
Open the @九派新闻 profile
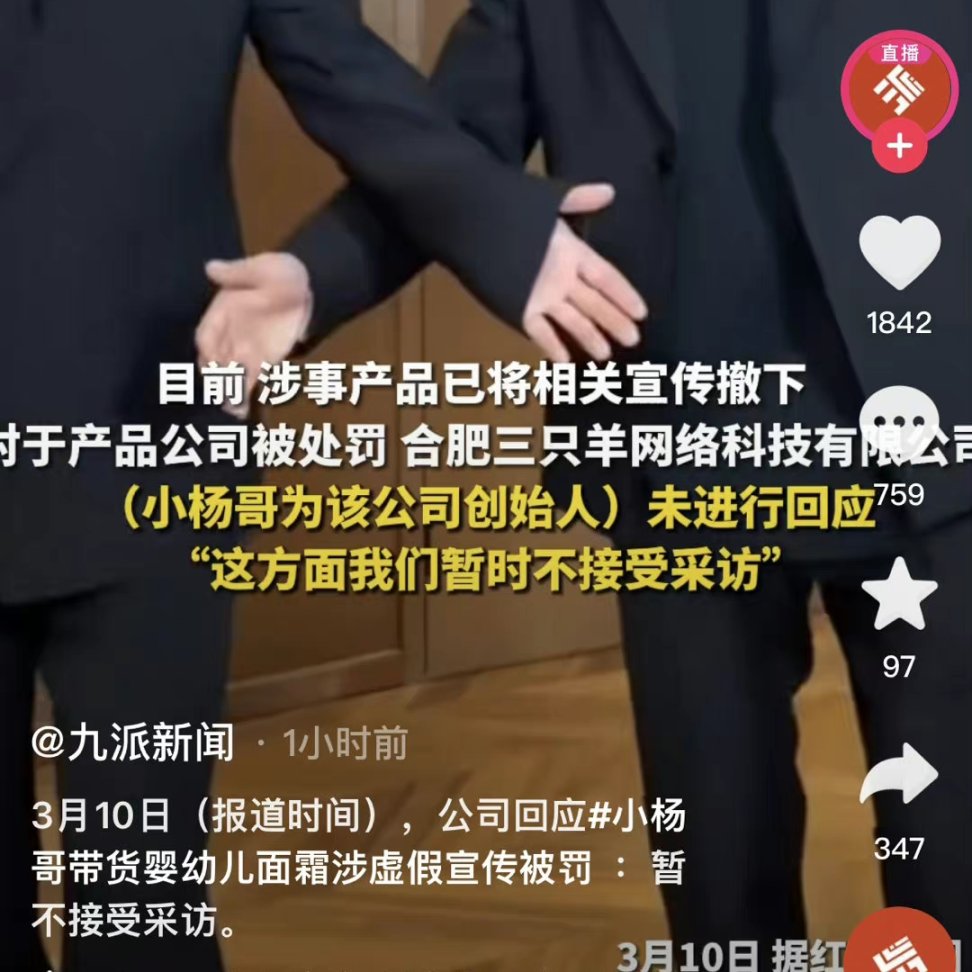click(x=134, y=744)
